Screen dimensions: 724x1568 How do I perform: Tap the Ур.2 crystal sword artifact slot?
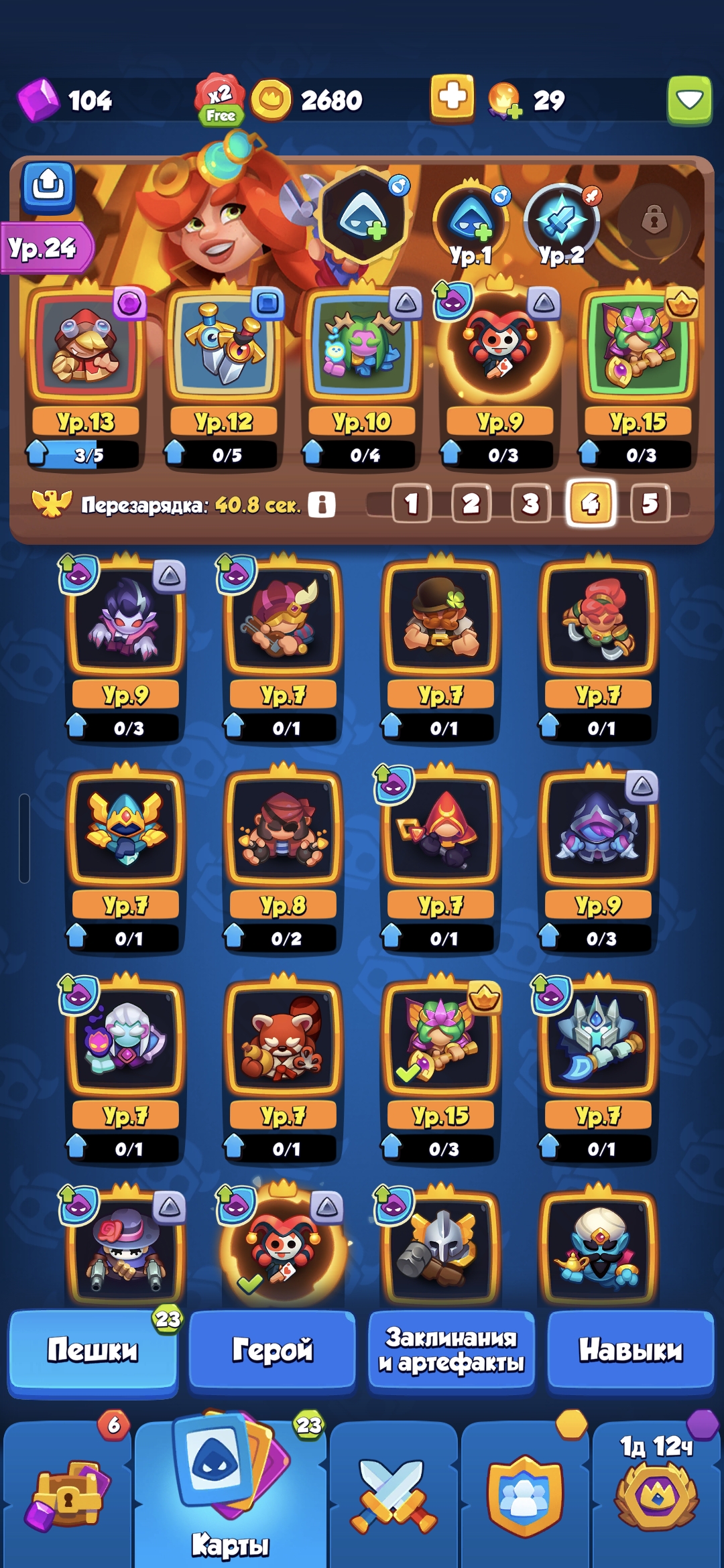tap(562, 224)
